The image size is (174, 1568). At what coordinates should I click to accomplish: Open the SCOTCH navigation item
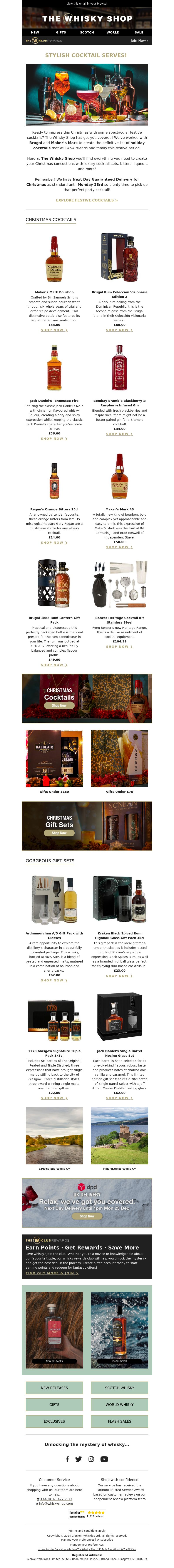click(87, 32)
